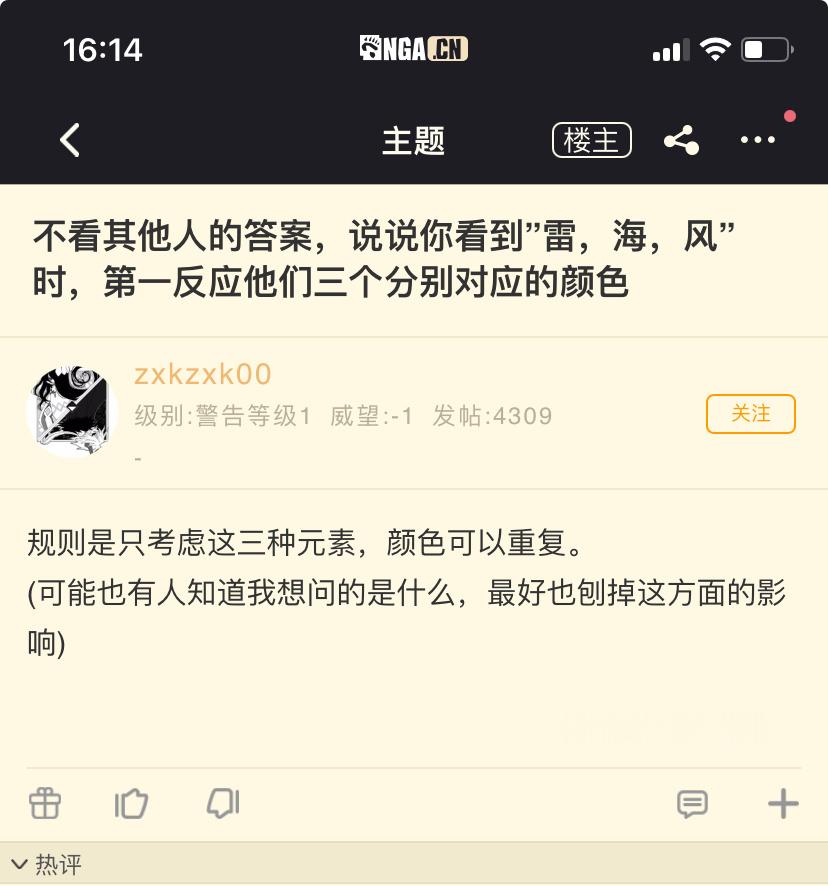This screenshot has width=828, height=886.
Task: Tap 关注 to follow the author
Action: coord(751,413)
